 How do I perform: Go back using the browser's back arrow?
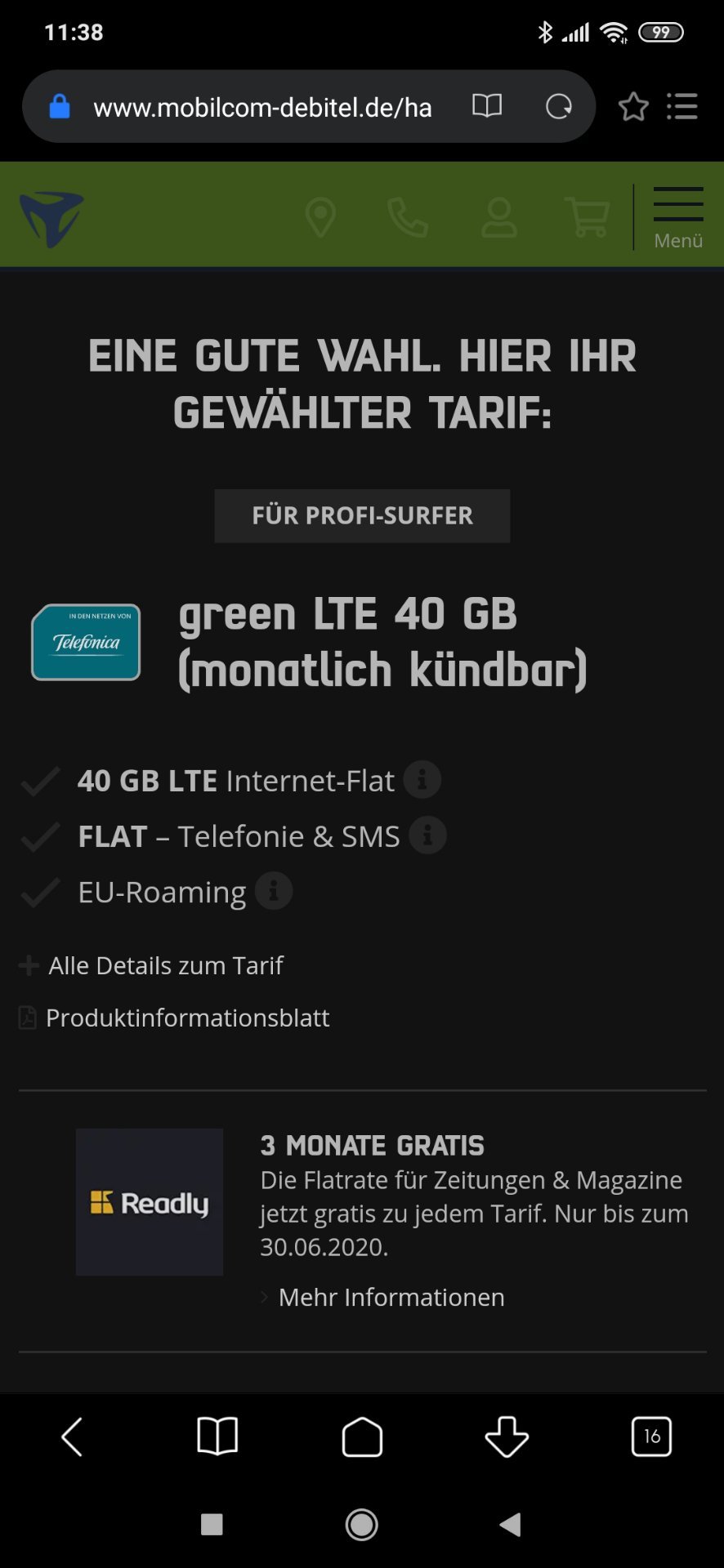coord(72,1437)
